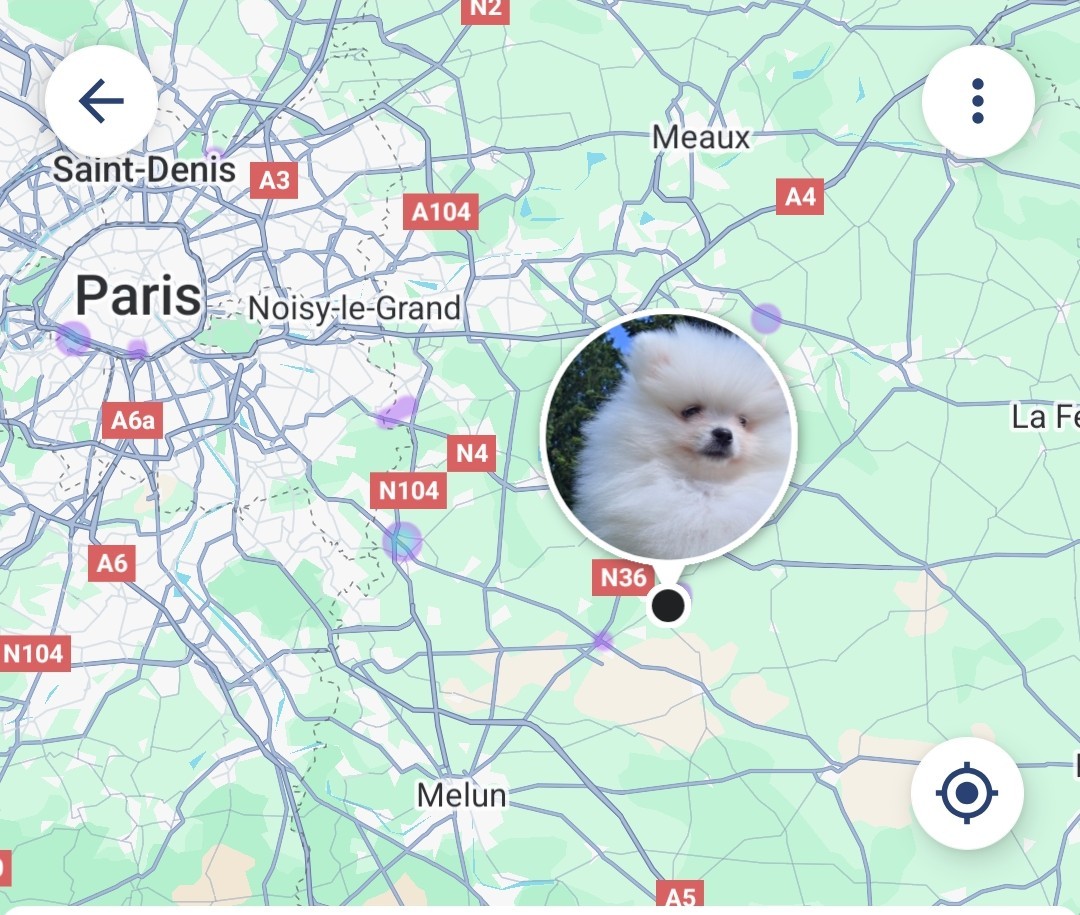Go back using the arrow button

tap(101, 101)
